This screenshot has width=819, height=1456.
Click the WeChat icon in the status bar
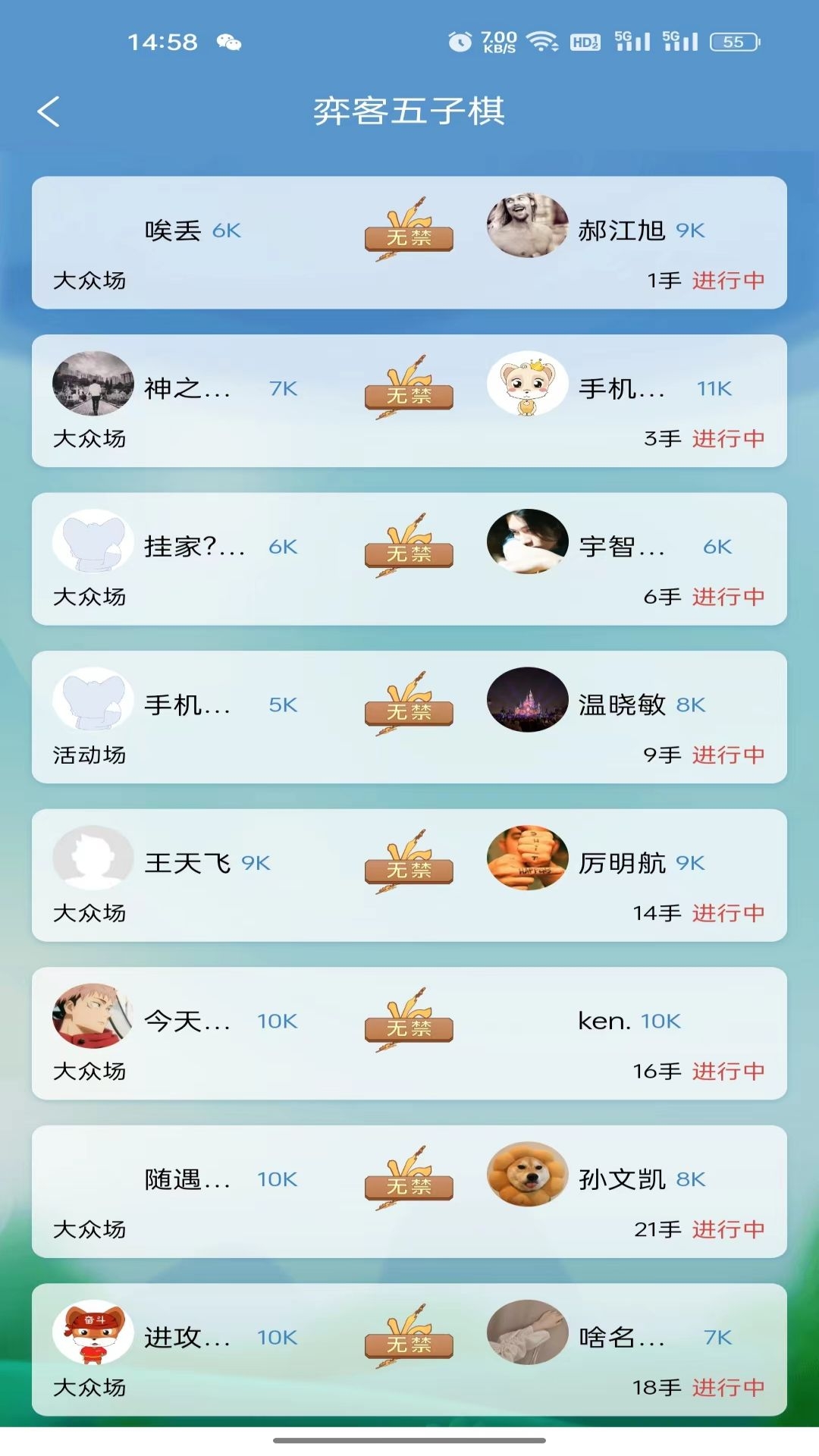227,43
